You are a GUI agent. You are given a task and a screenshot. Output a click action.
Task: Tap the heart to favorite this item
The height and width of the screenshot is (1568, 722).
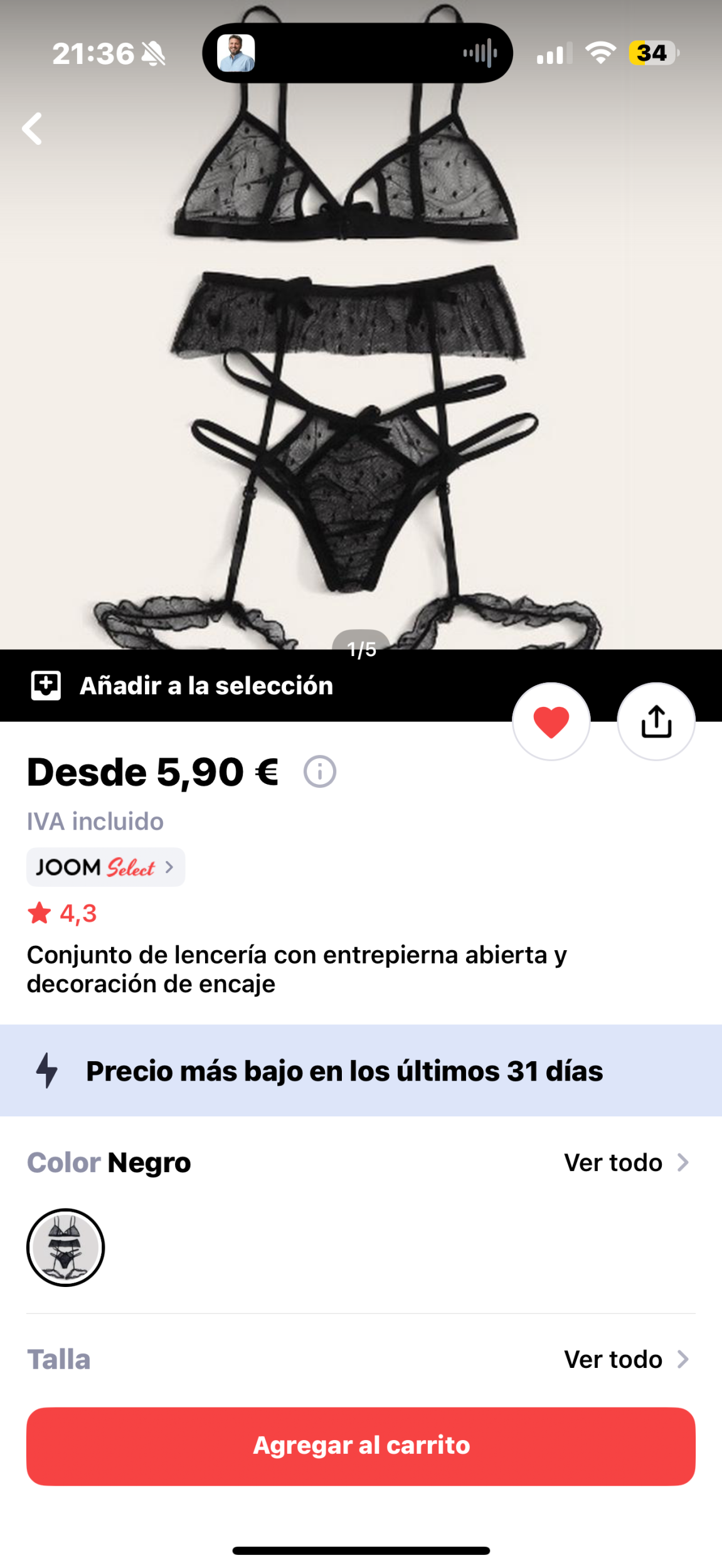point(551,721)
